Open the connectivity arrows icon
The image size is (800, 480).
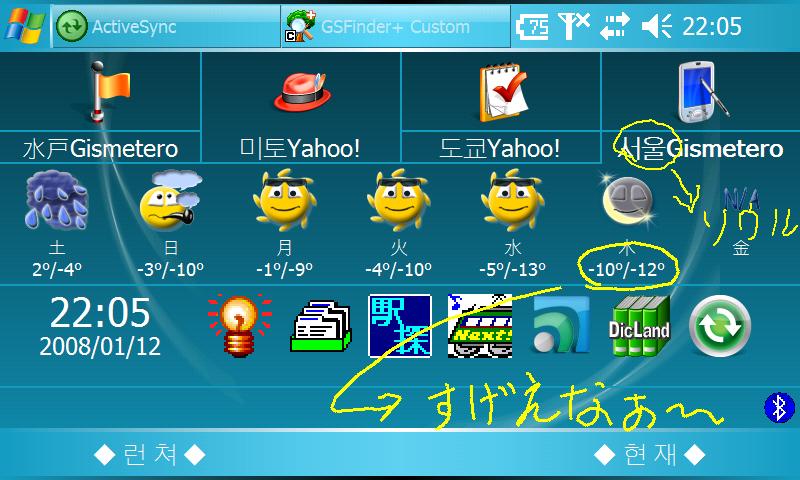click(614, 26)
